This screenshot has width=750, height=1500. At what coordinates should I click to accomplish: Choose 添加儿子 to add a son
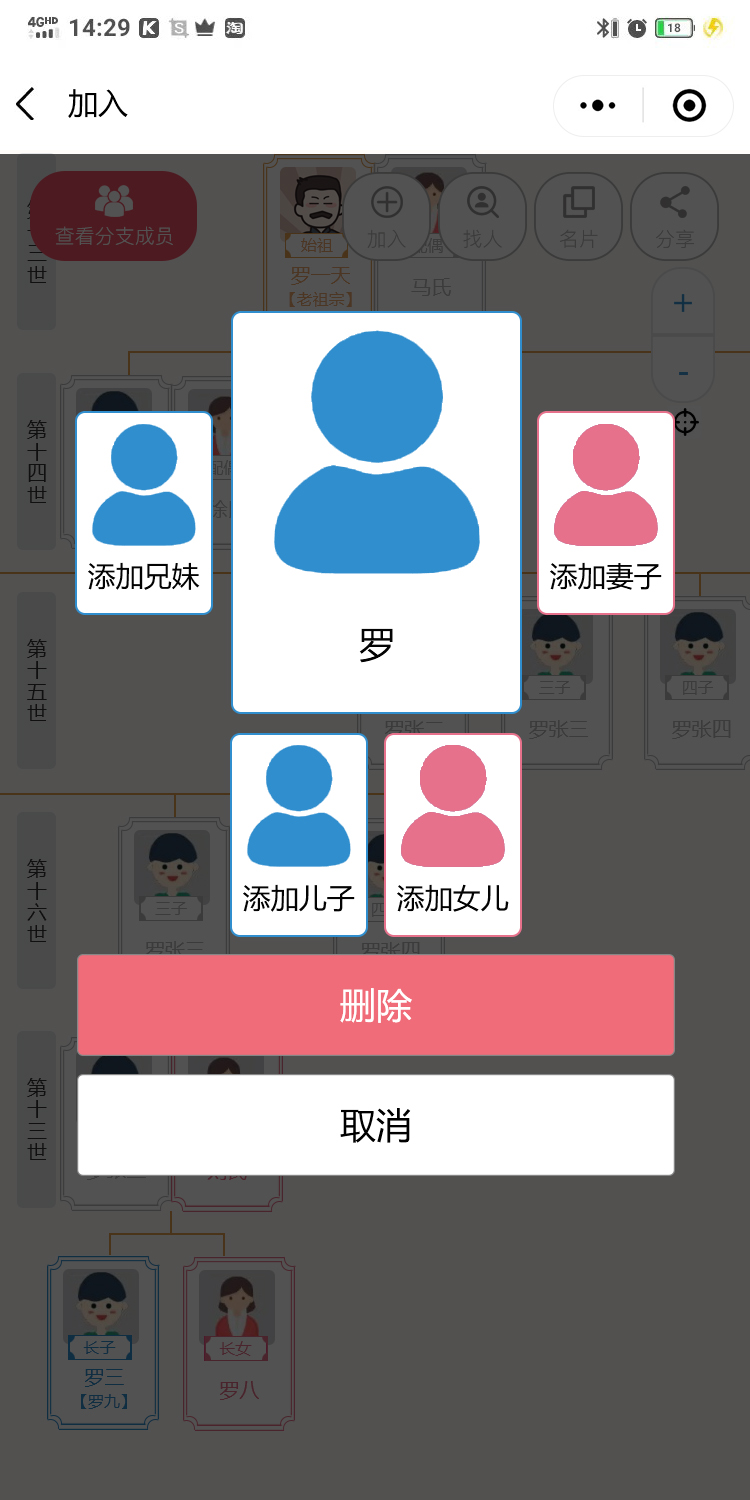click(x=299, y=835)
